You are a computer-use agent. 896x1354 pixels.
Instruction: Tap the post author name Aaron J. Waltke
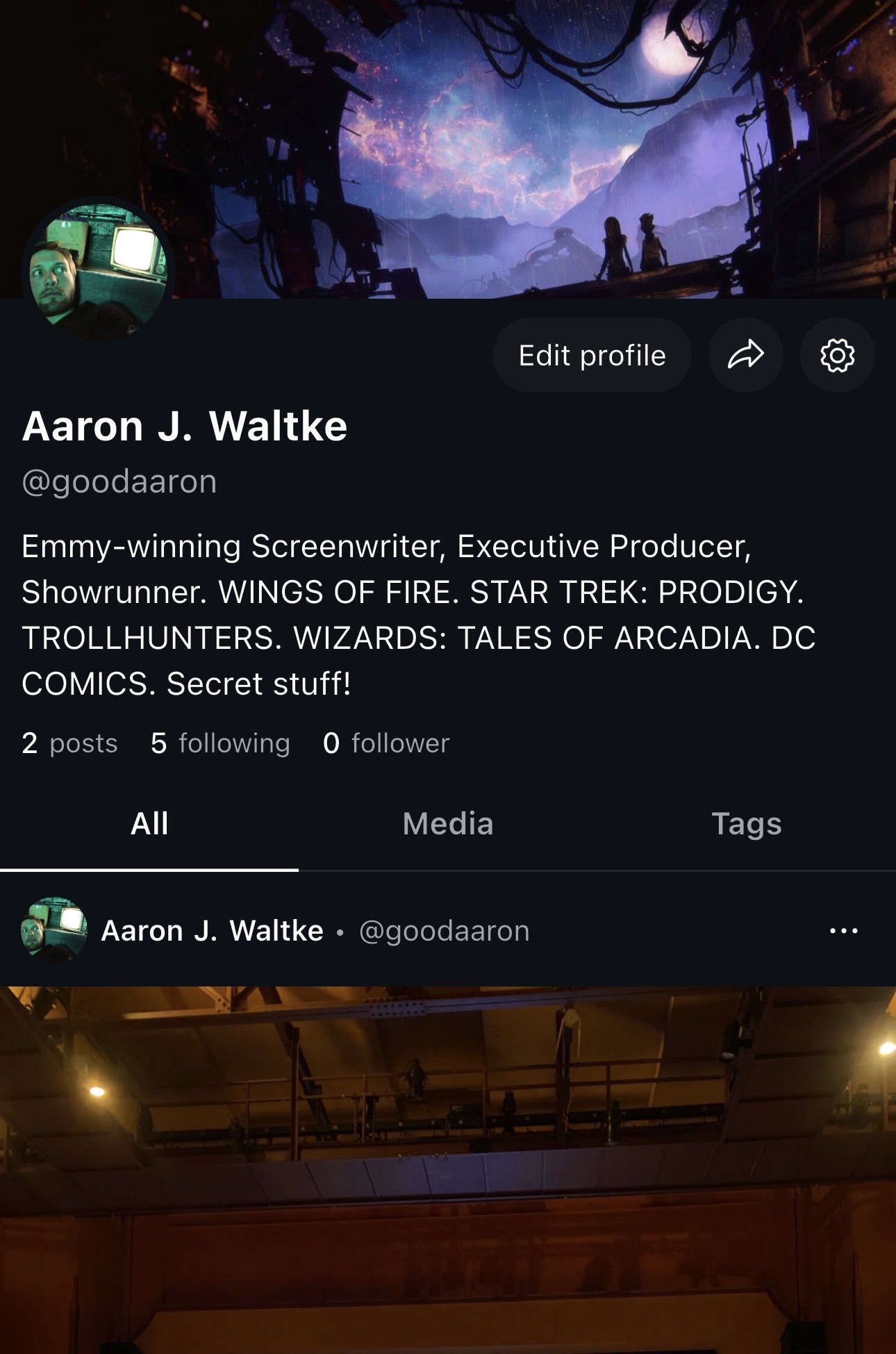pos(213,931)
